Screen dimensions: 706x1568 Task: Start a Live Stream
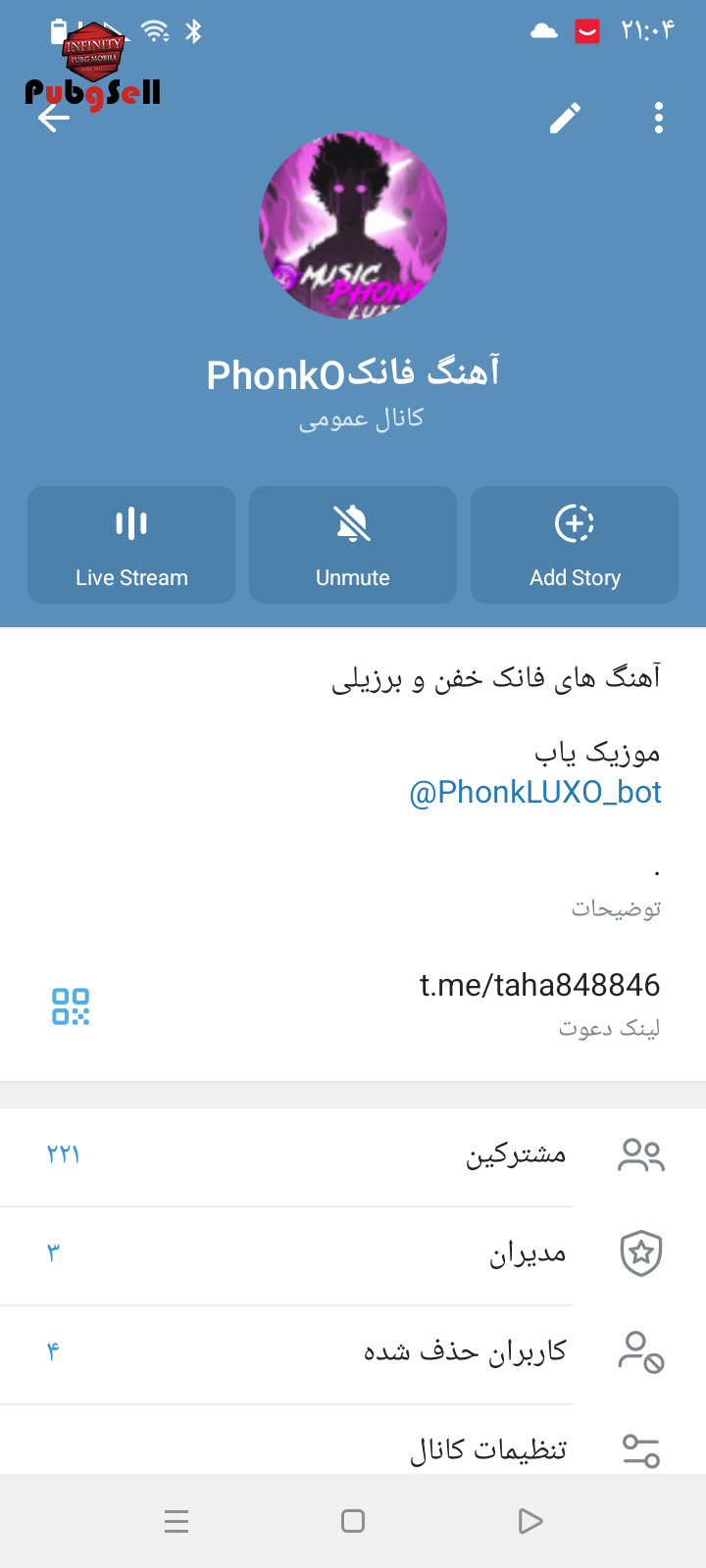131,545
